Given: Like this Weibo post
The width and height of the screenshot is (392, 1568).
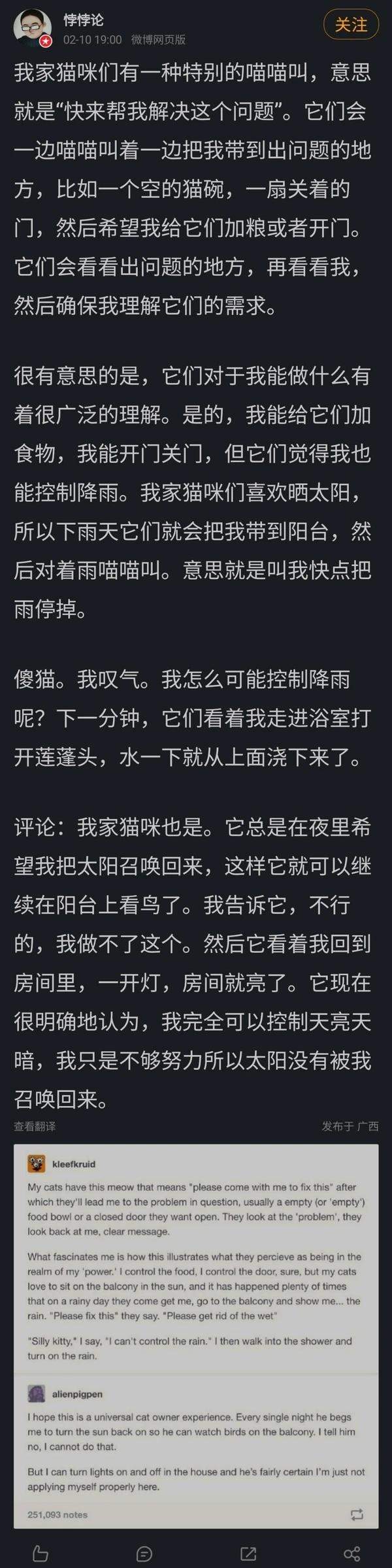Looking at the screenshot, I should pos(40,1554).
